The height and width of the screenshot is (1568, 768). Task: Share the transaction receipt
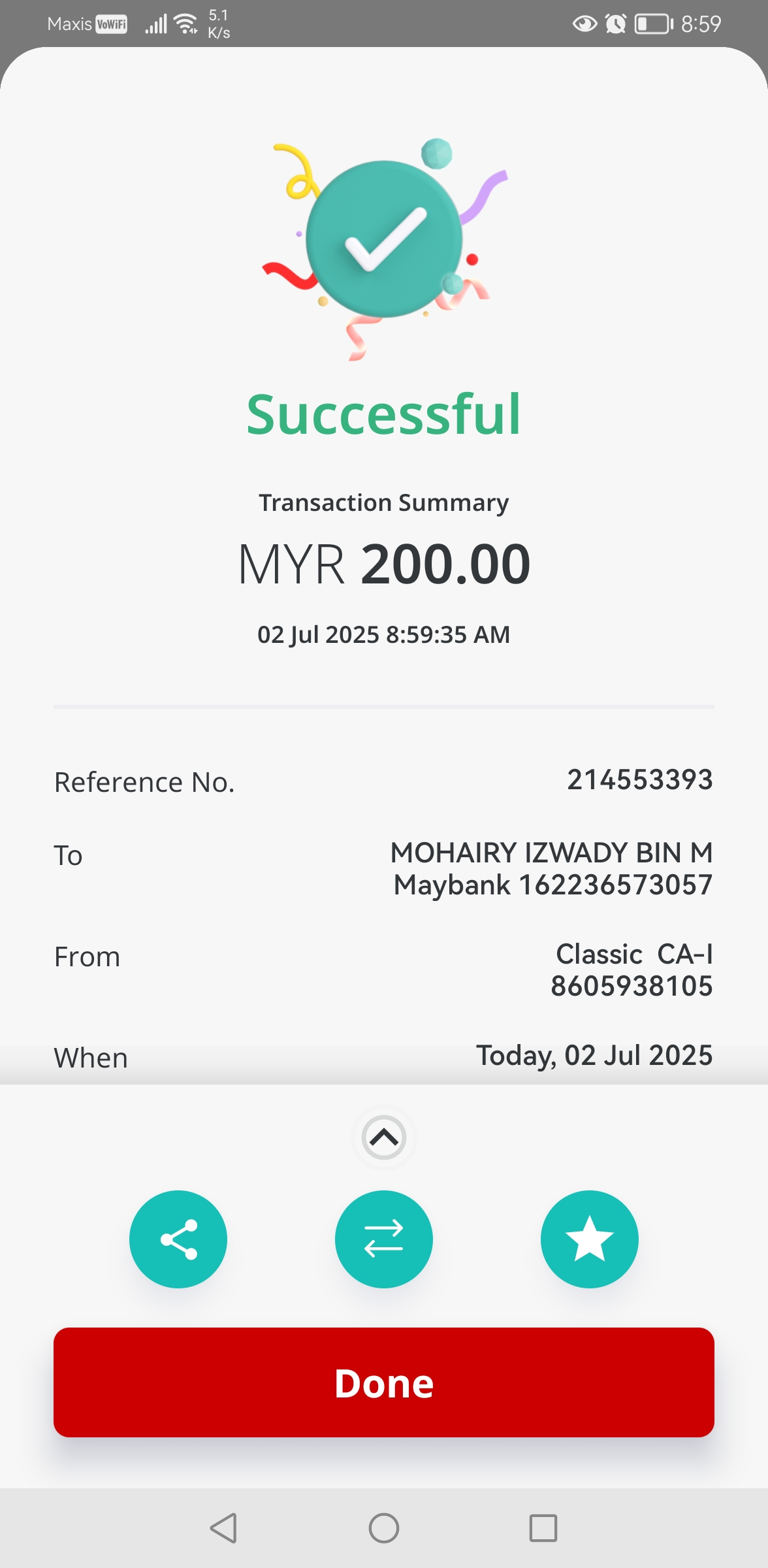click(178, 1239)
